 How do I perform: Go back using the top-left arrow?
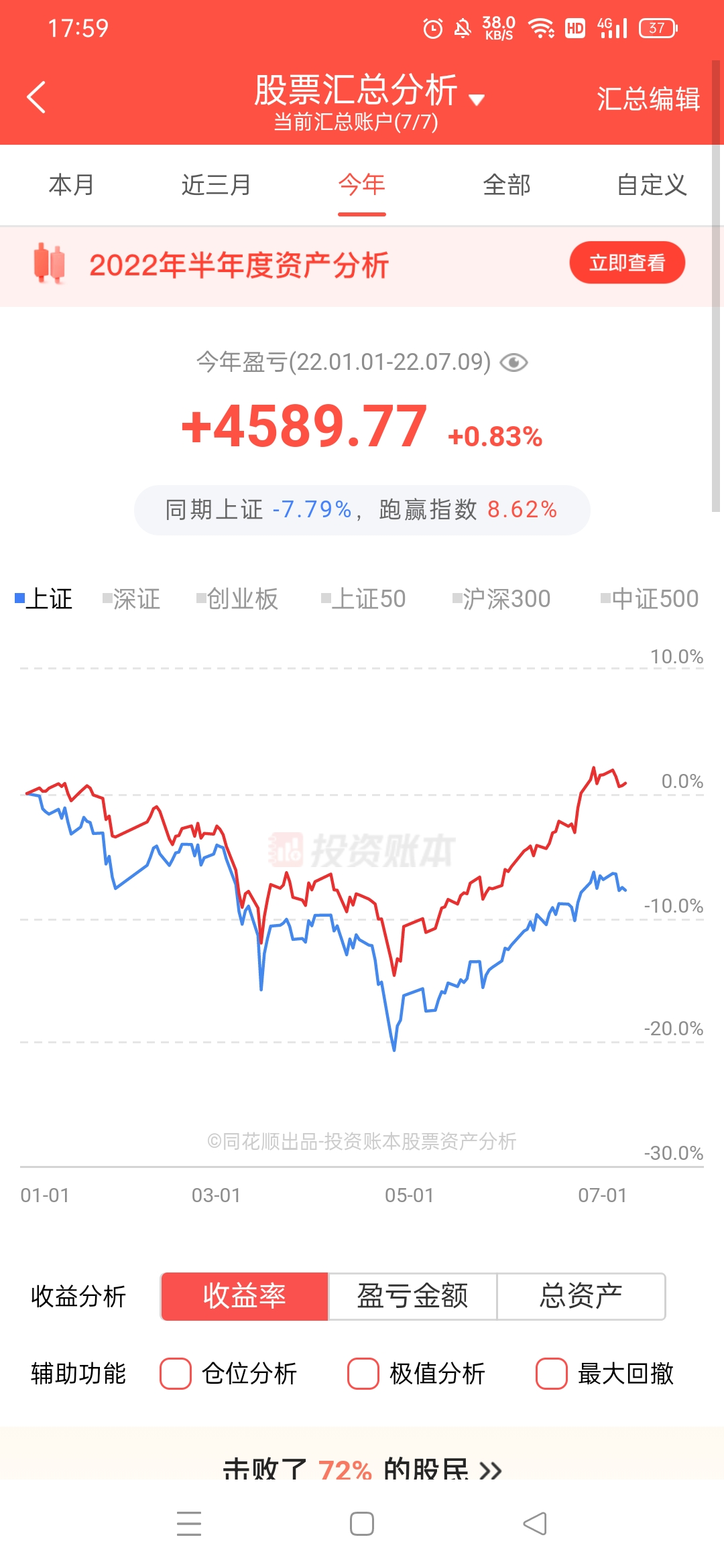click(x=36, y=97)
